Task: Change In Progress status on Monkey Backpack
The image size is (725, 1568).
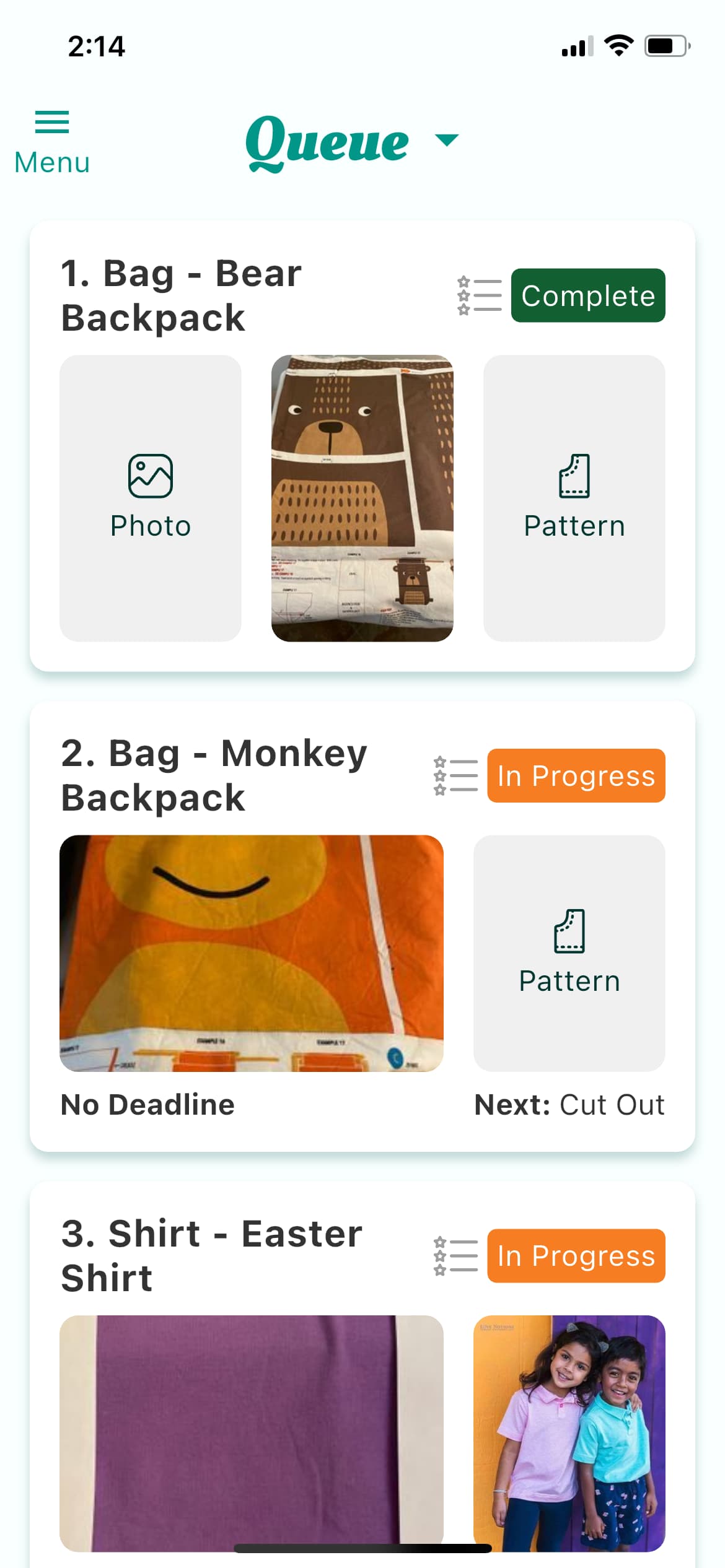Action: coord(576,775)
